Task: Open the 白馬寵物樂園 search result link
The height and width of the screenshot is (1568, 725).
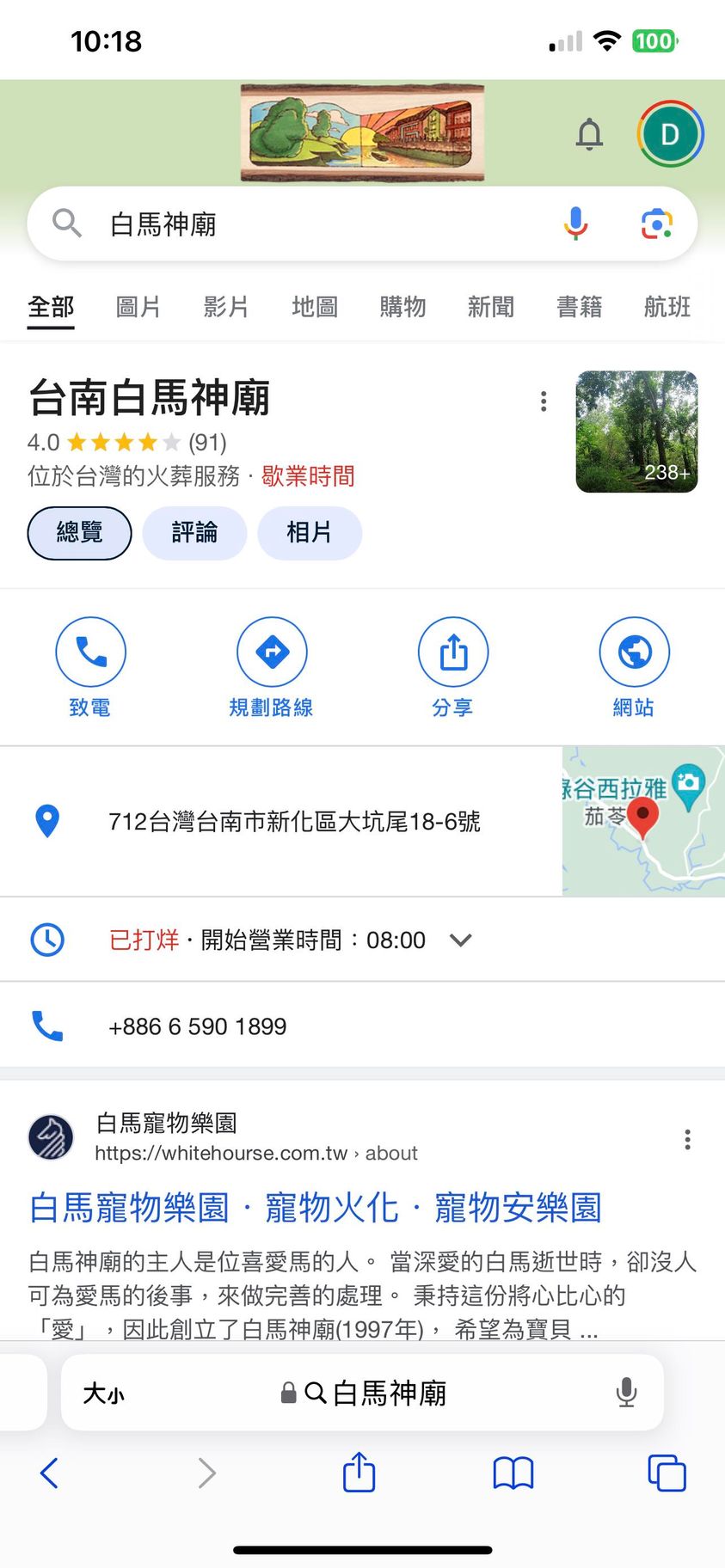Action: tap(315, 1208)
